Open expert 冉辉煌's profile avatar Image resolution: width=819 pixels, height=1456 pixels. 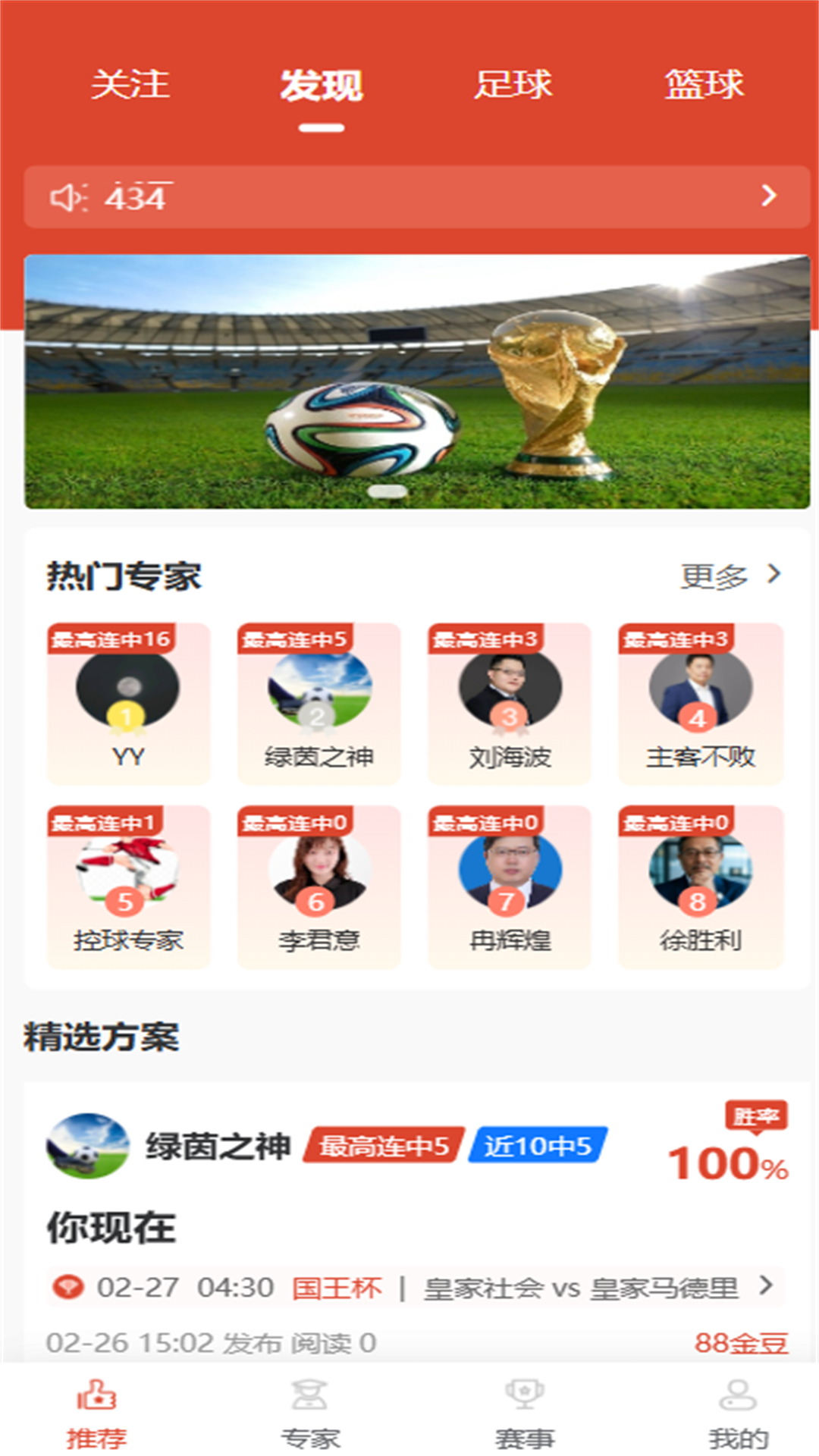tap(508, 874)
